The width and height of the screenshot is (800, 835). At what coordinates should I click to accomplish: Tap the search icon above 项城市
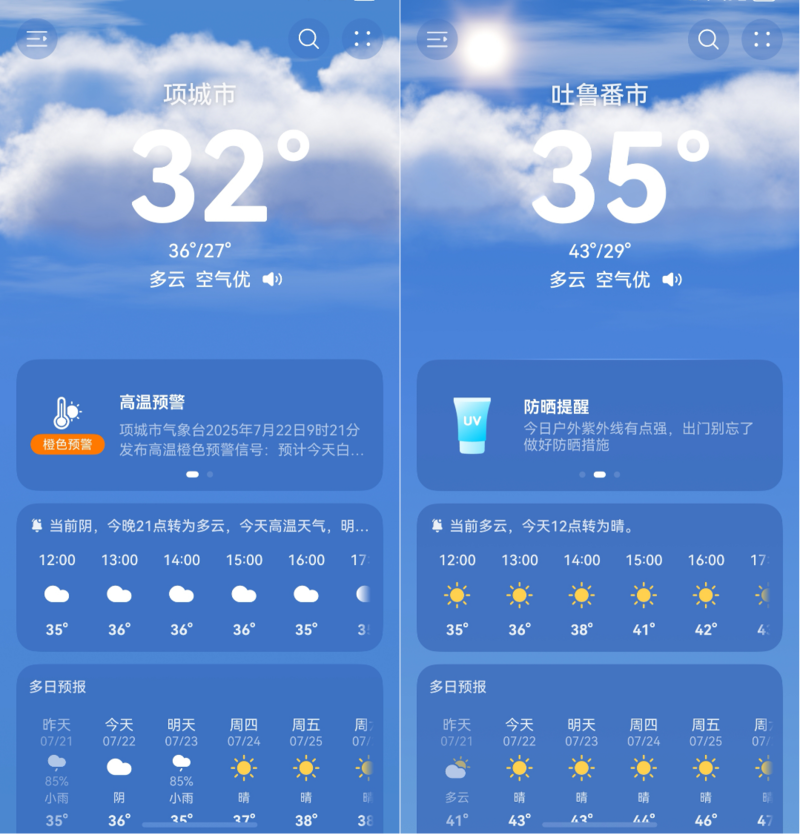309,40
